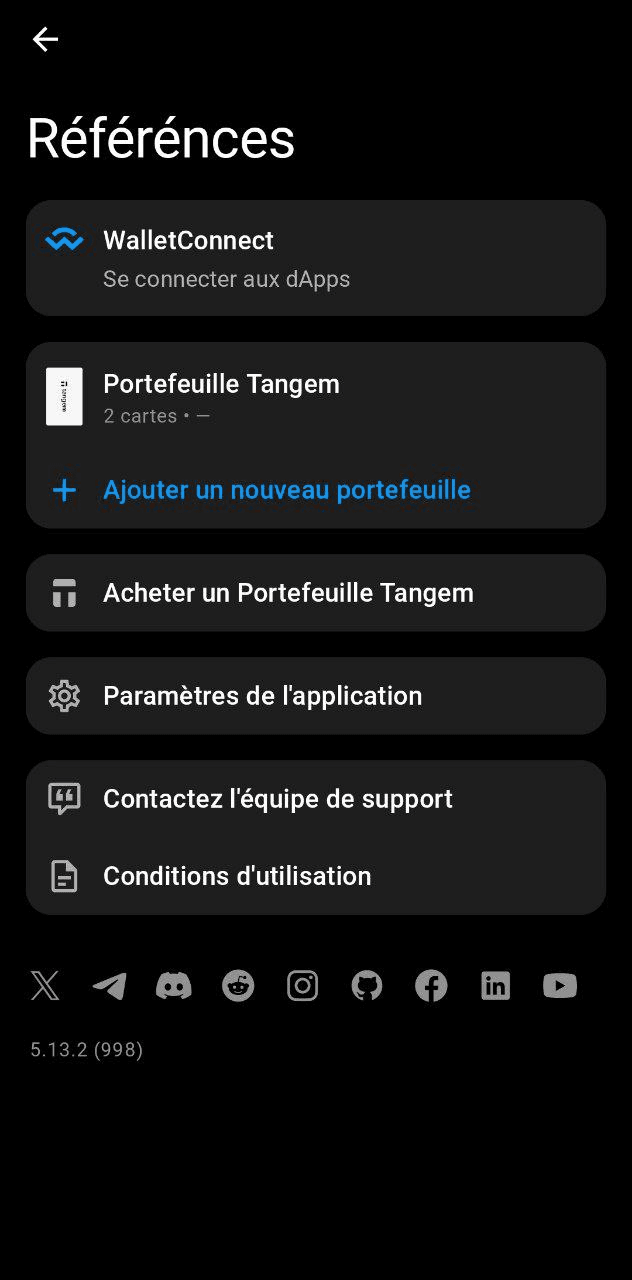632x1280 pixels.
Task: Open the Discord social link
Action: click(174, 986)
